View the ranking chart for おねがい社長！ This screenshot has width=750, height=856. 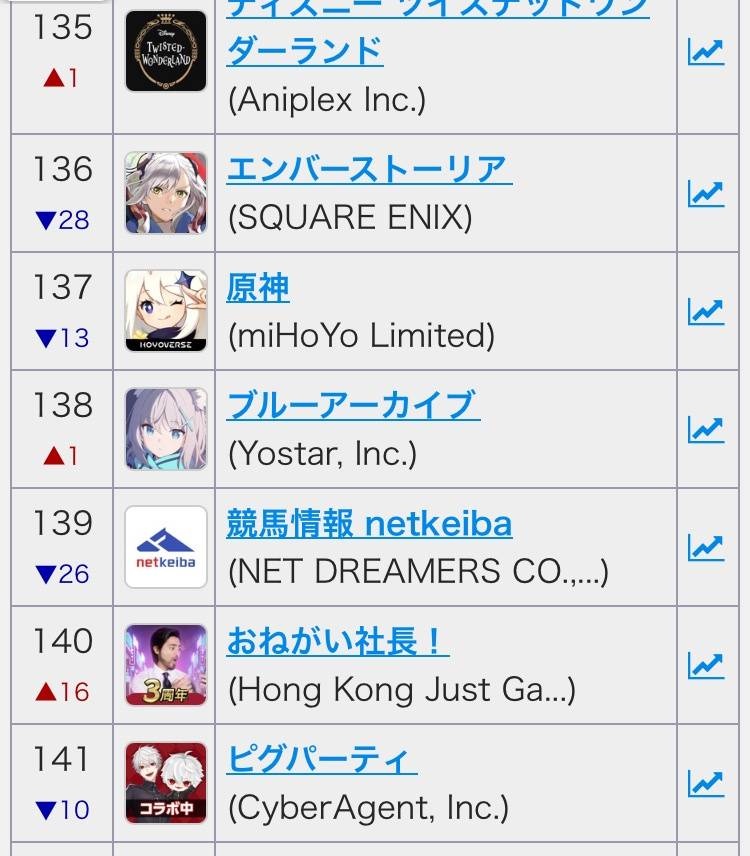(x=706, y=665)
